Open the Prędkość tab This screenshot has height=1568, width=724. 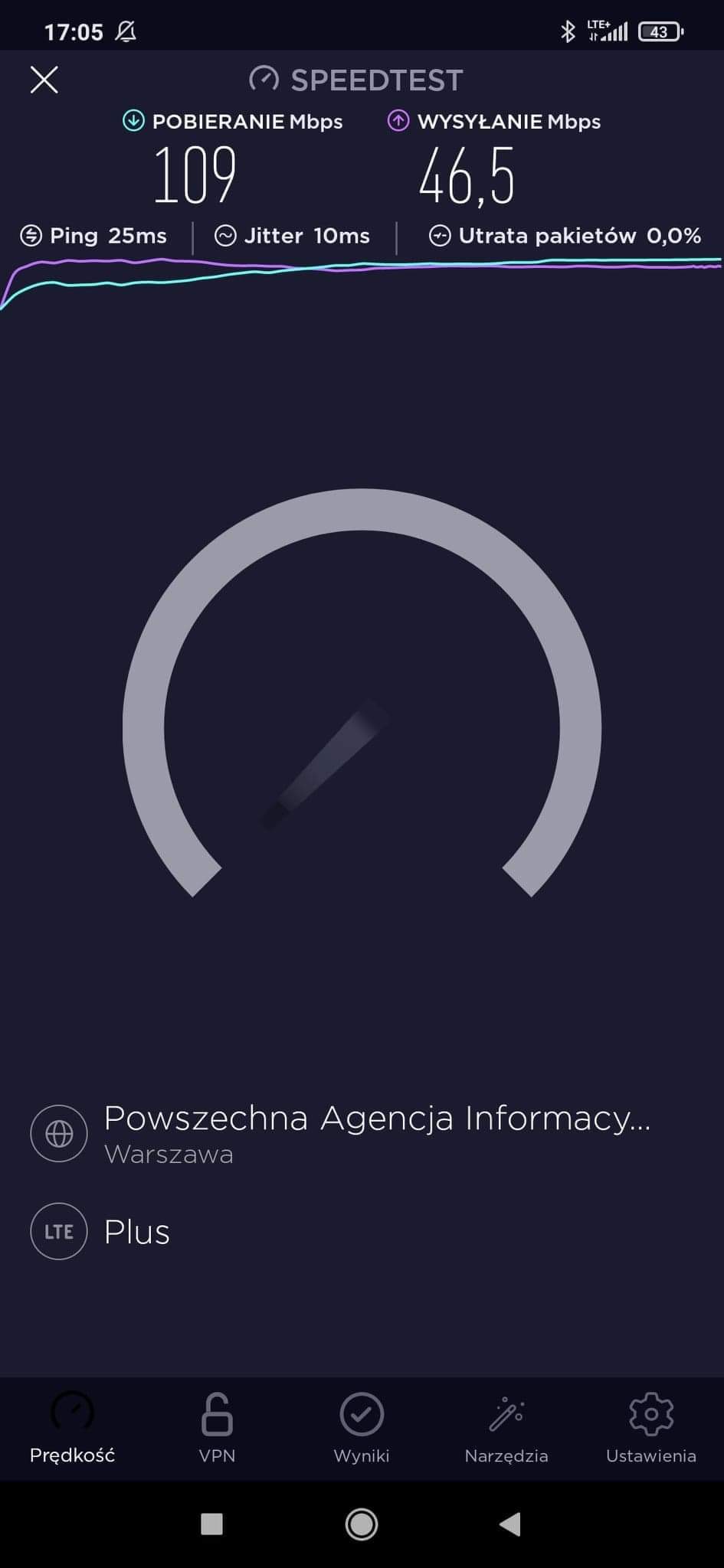[x=72, y=1429]
